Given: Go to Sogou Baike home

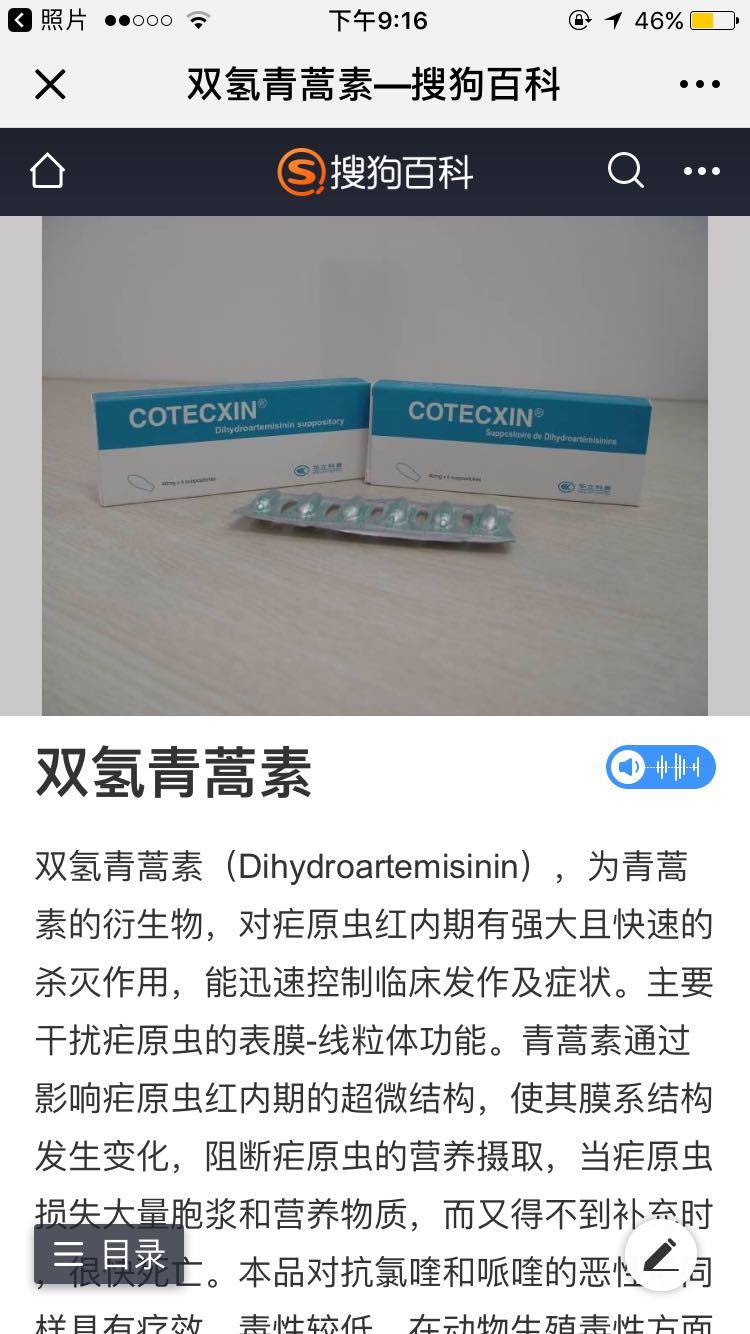Looking at the screenshot, I should (x=47, y=172).
